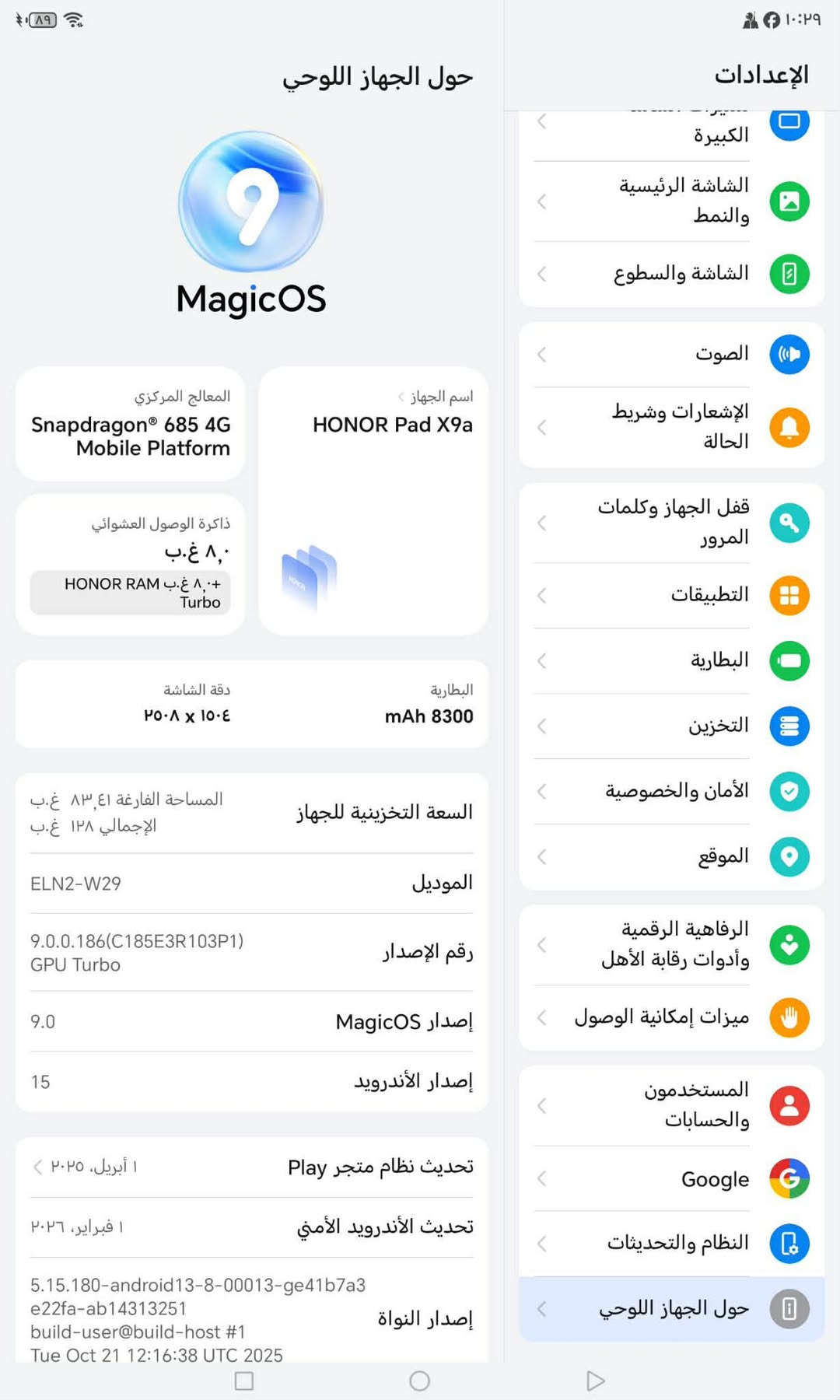This screenshot has height=1400, width=840.
Task: Open الموقع settings
Action: click(670, 856)
